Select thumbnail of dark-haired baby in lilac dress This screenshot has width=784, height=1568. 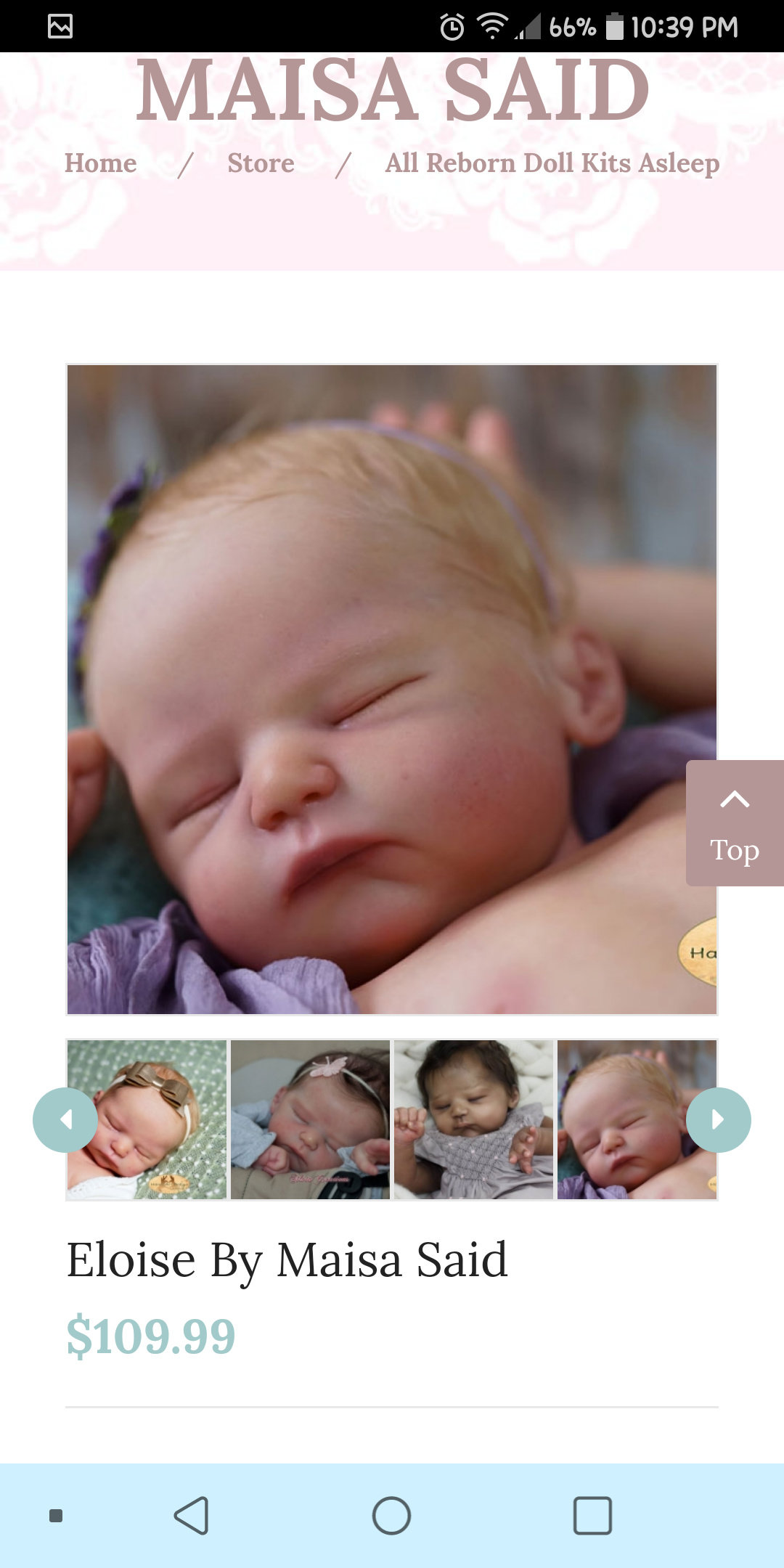(474, 1119)
